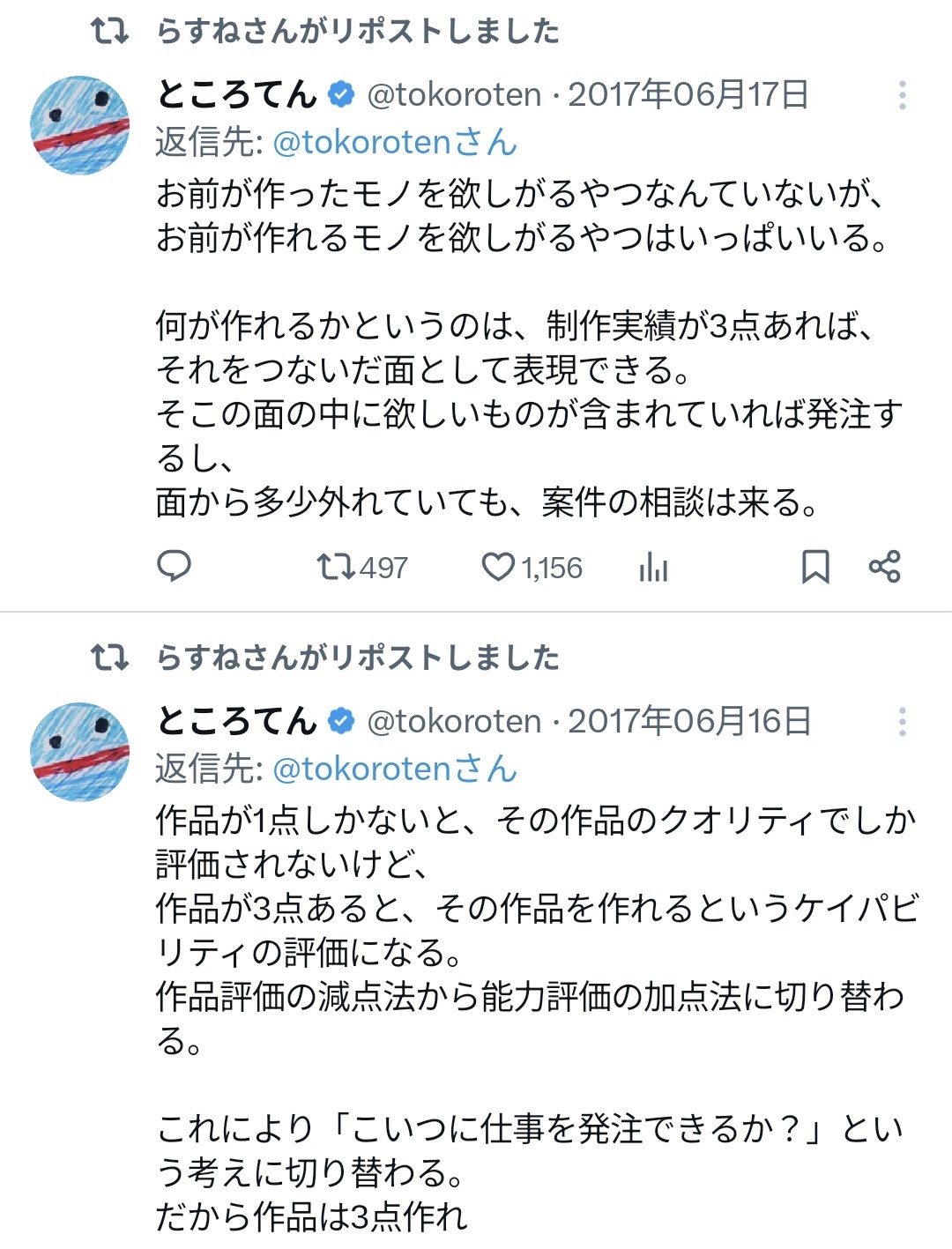This screenshot has width=952, height=1249.
Task: Repost the tweet with 497 reposts
Action: coord(336,567)
